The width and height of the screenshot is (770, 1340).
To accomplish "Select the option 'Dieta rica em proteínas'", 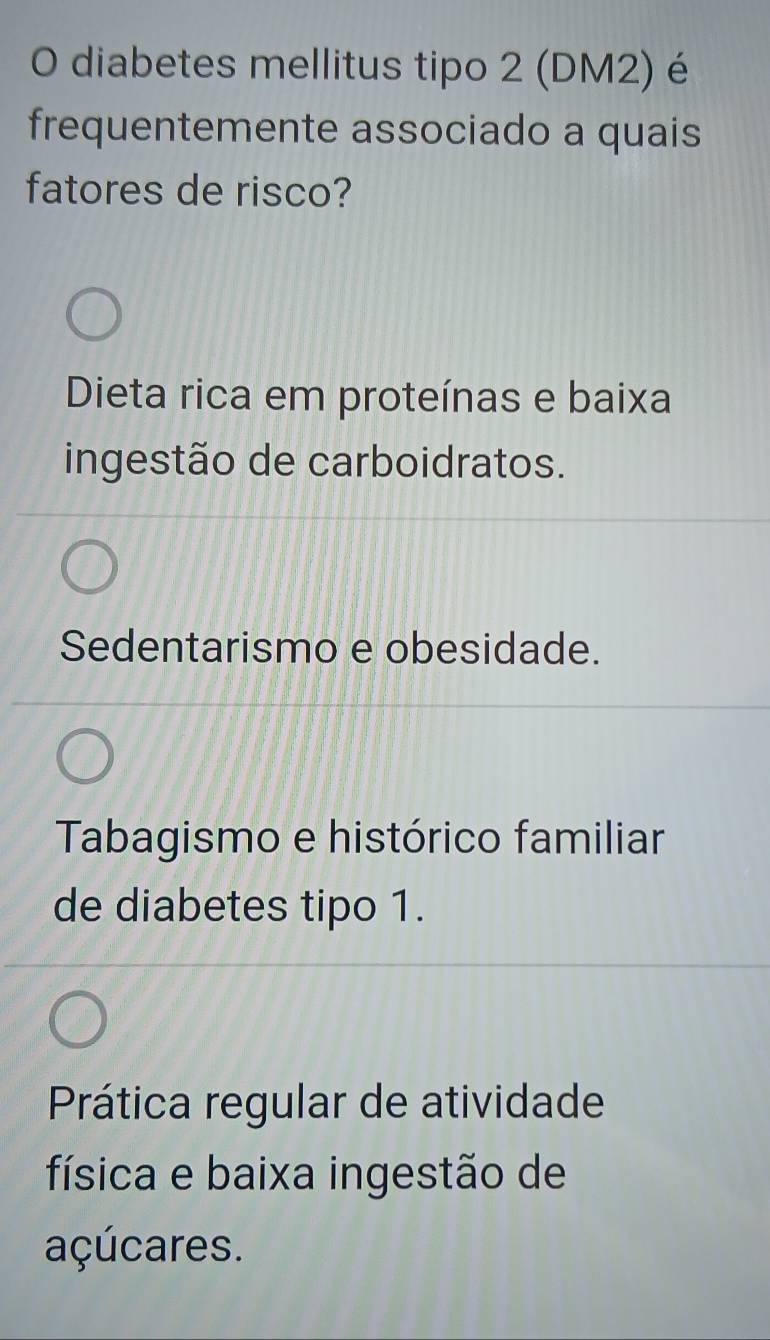I will tap(97, 319).
